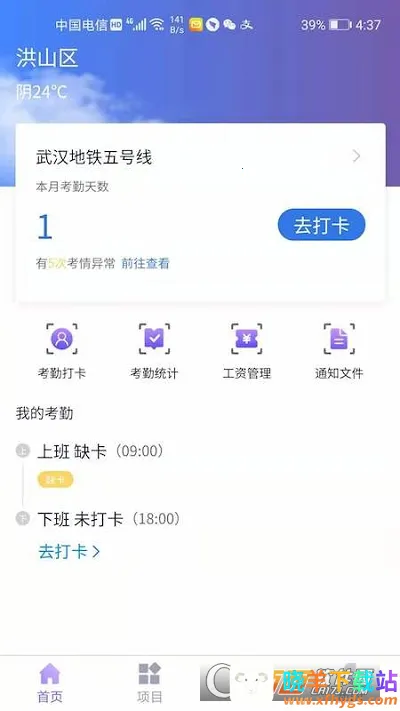Open 工资管理 shortcut
Screen dimensions: 400x711
pos(247,351)
